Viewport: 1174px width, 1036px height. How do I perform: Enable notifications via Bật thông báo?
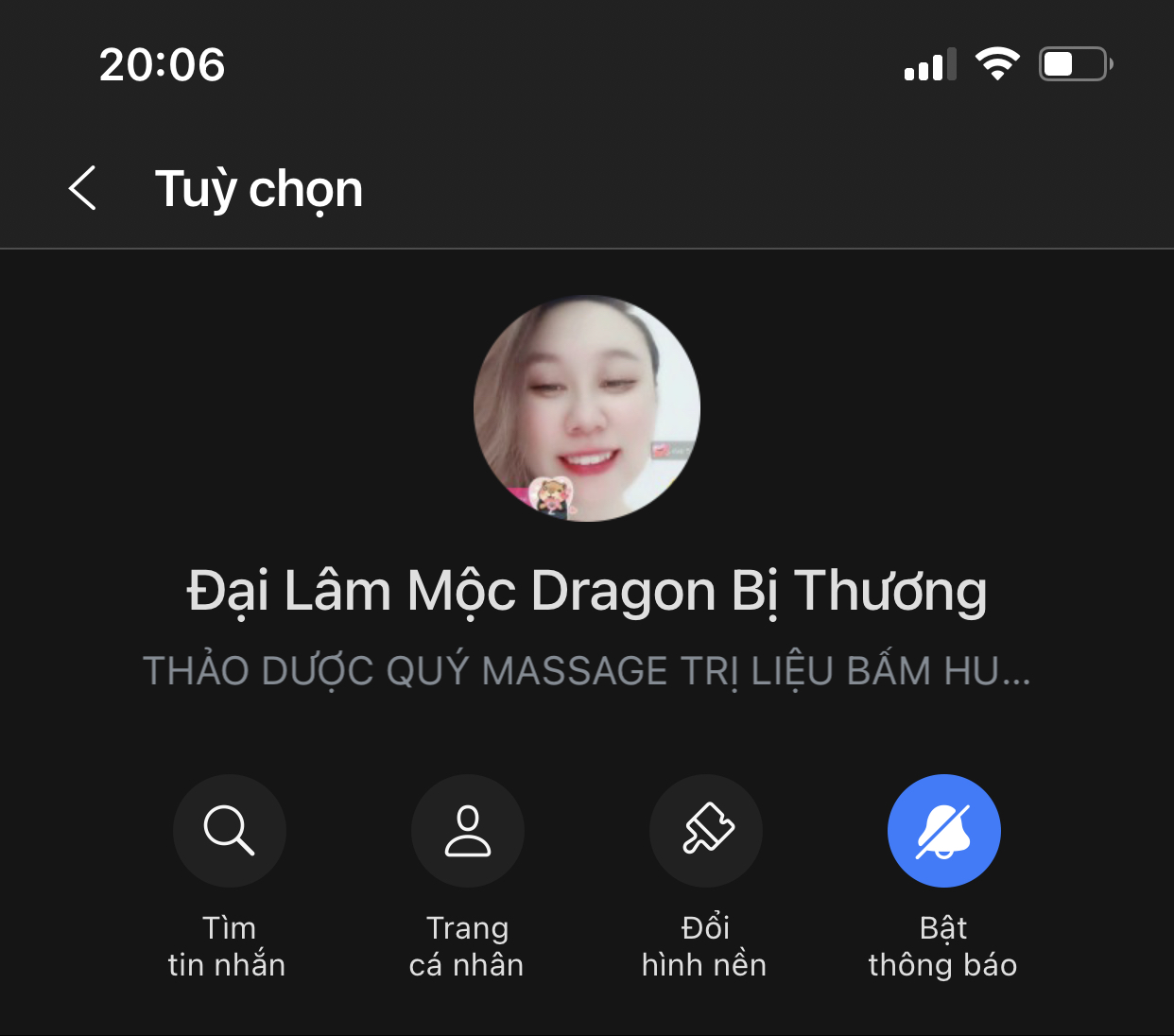coord(943,831)
